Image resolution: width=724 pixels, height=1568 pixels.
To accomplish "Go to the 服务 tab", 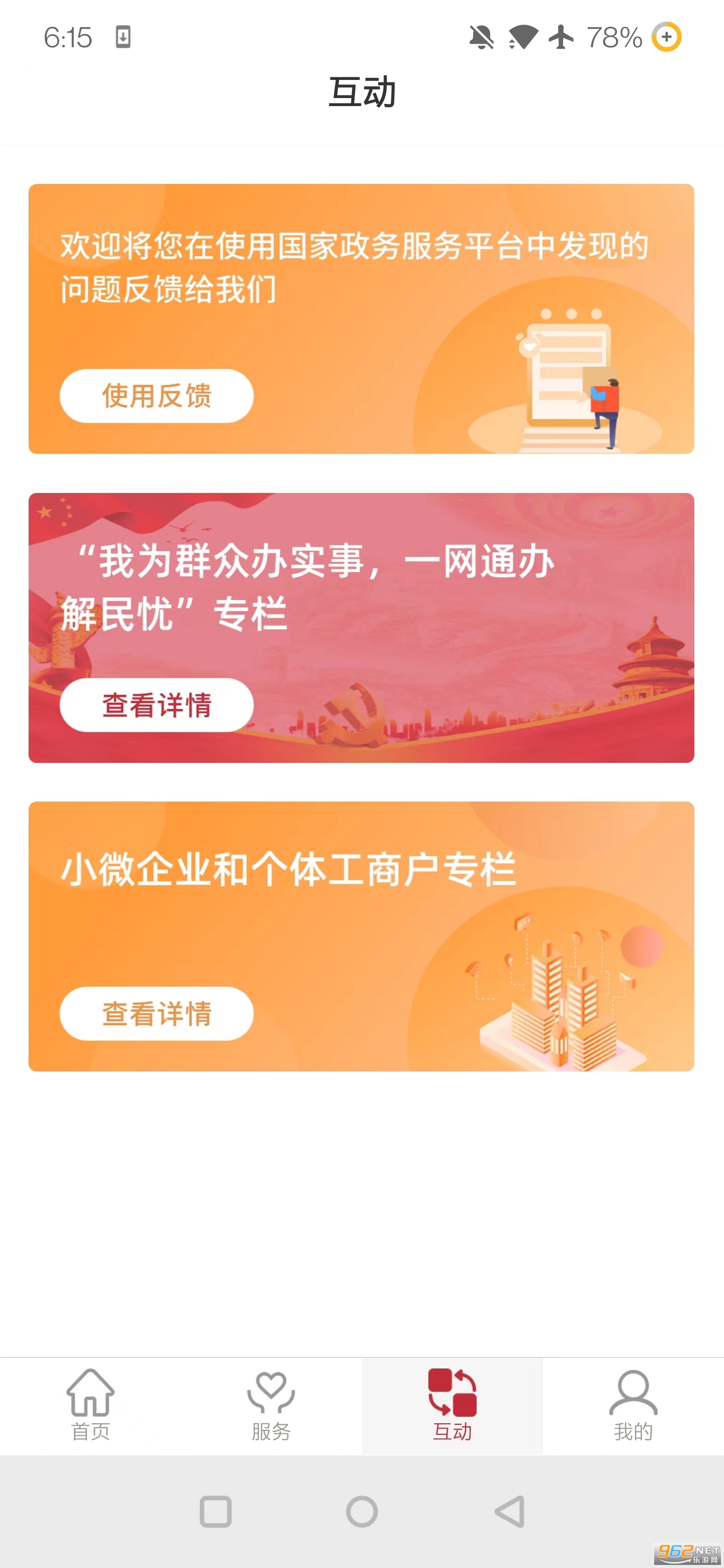I will (271, 1406).
